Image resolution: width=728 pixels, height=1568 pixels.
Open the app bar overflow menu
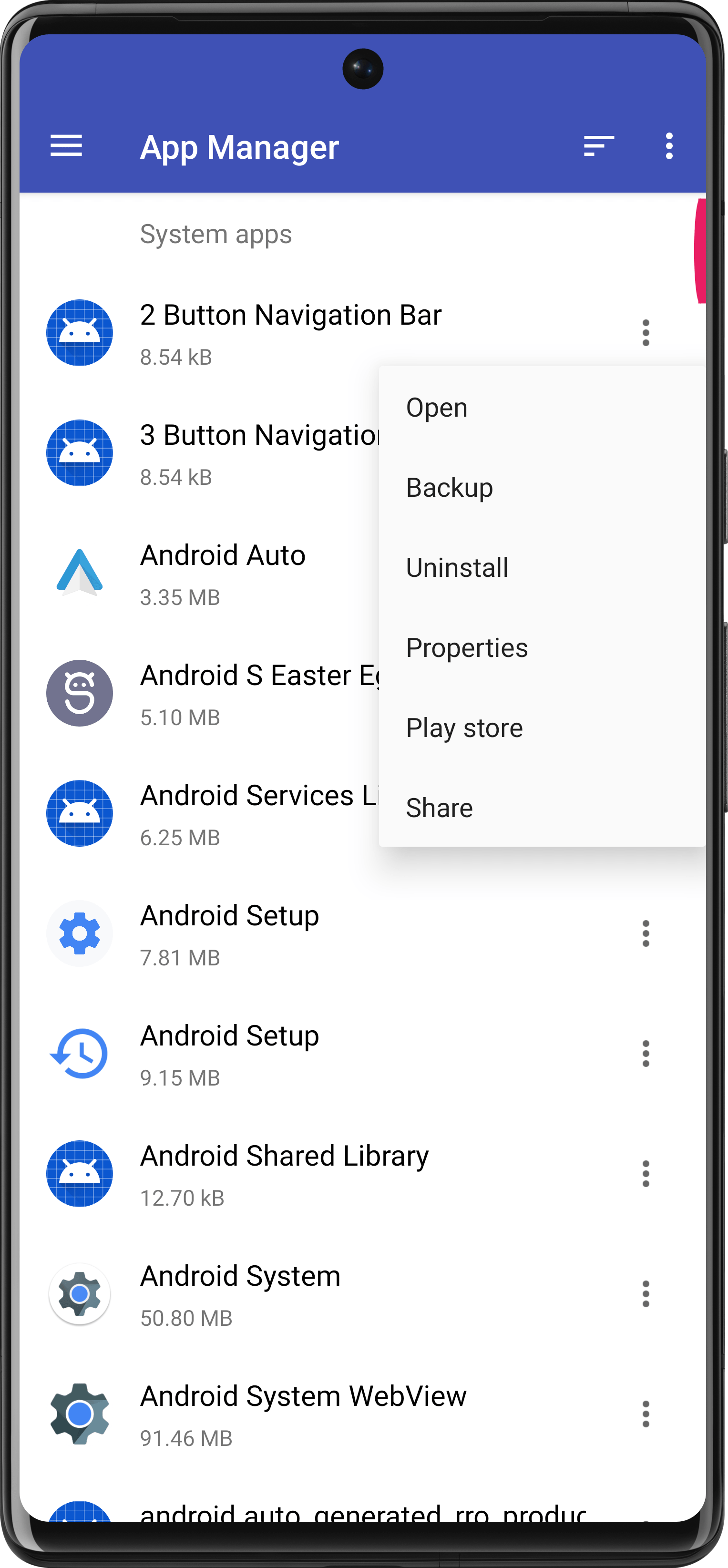click(669, 146)
